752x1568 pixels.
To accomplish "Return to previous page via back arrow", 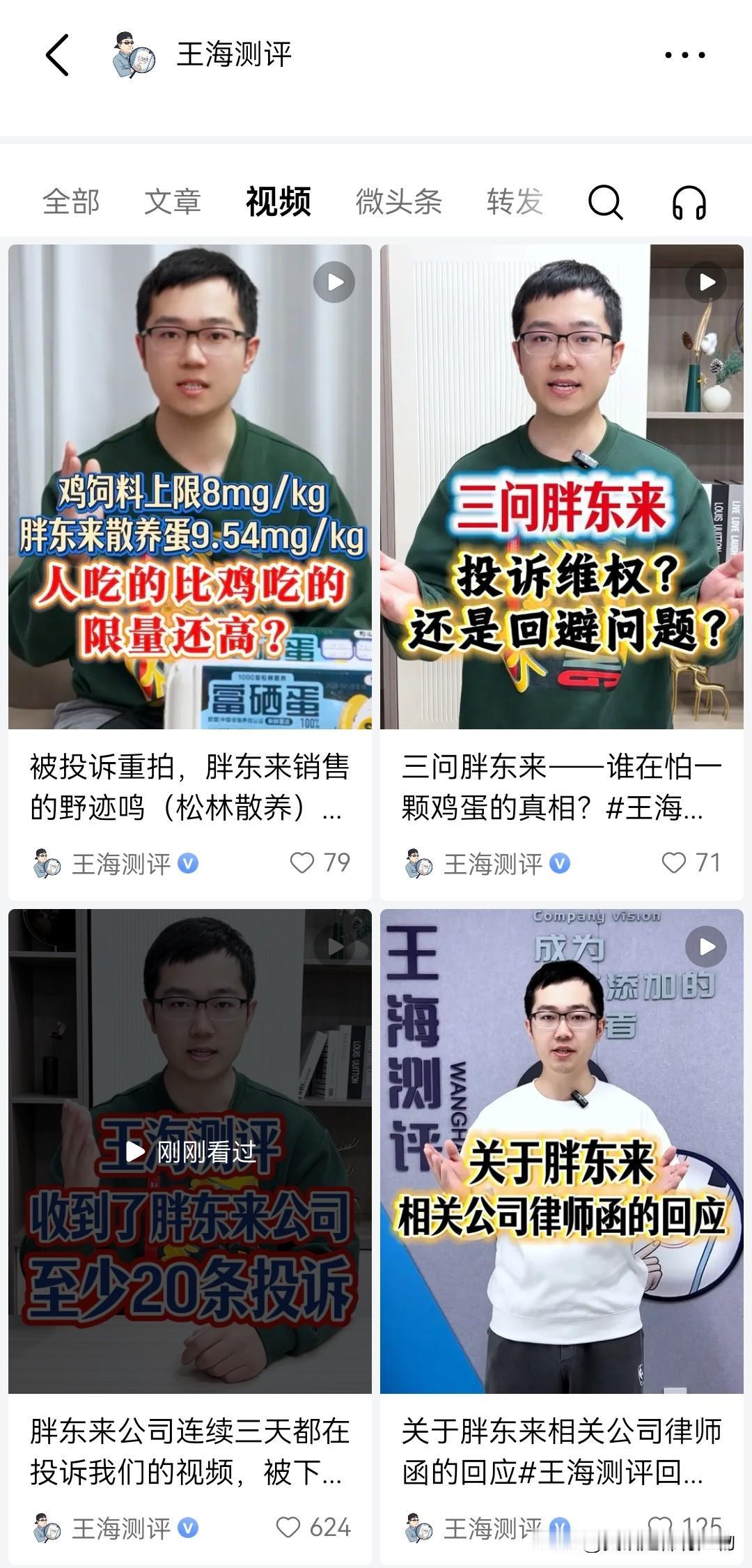I will (x=59, y=56).
